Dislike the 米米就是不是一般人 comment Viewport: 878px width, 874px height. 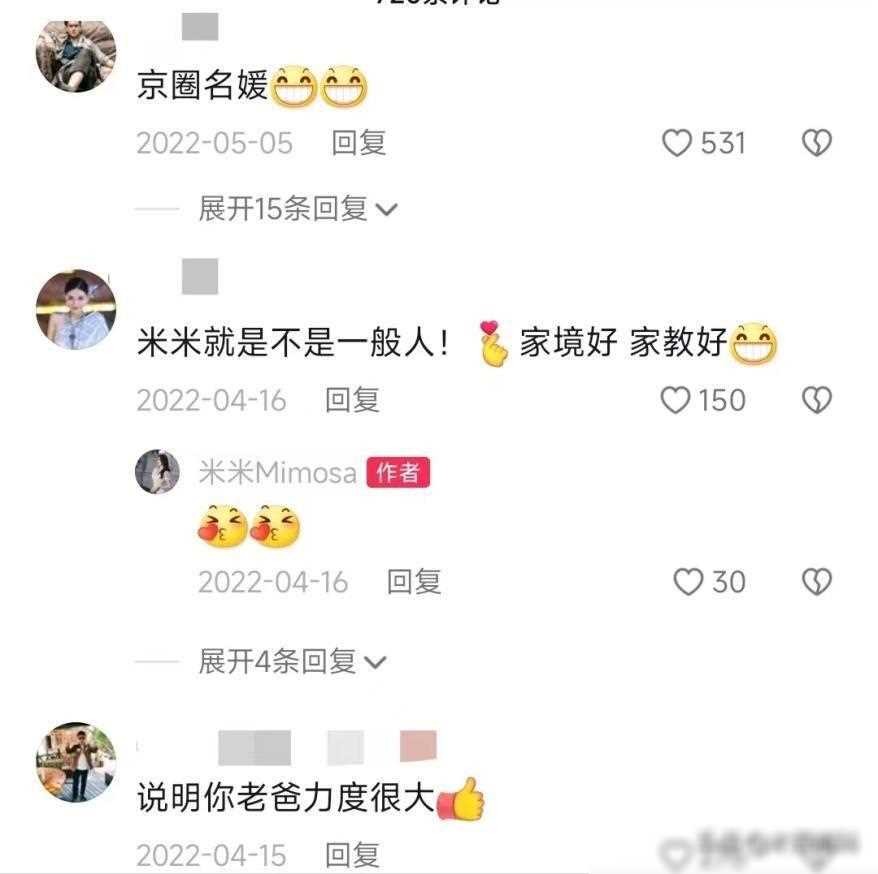817,401
